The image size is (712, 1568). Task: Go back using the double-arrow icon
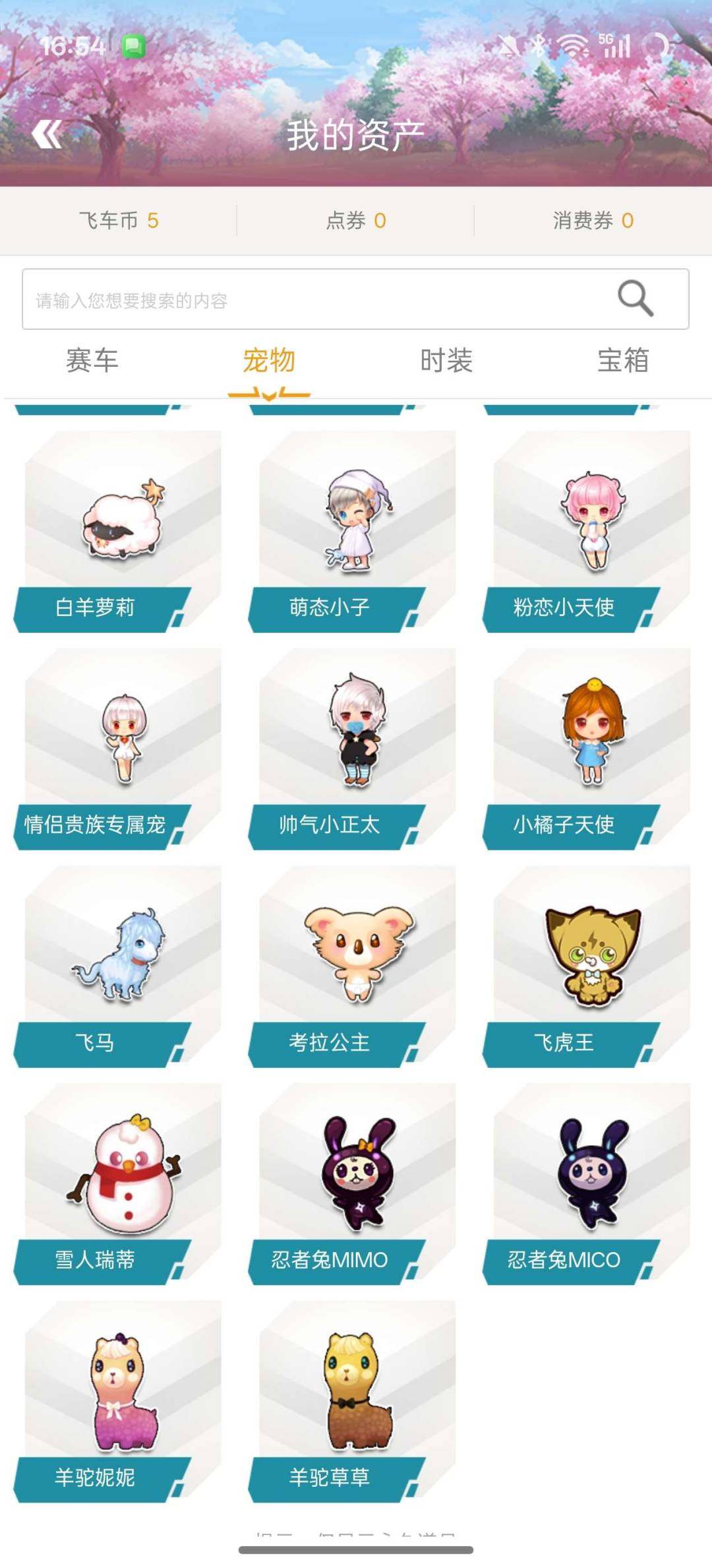[x=47, y=135]
